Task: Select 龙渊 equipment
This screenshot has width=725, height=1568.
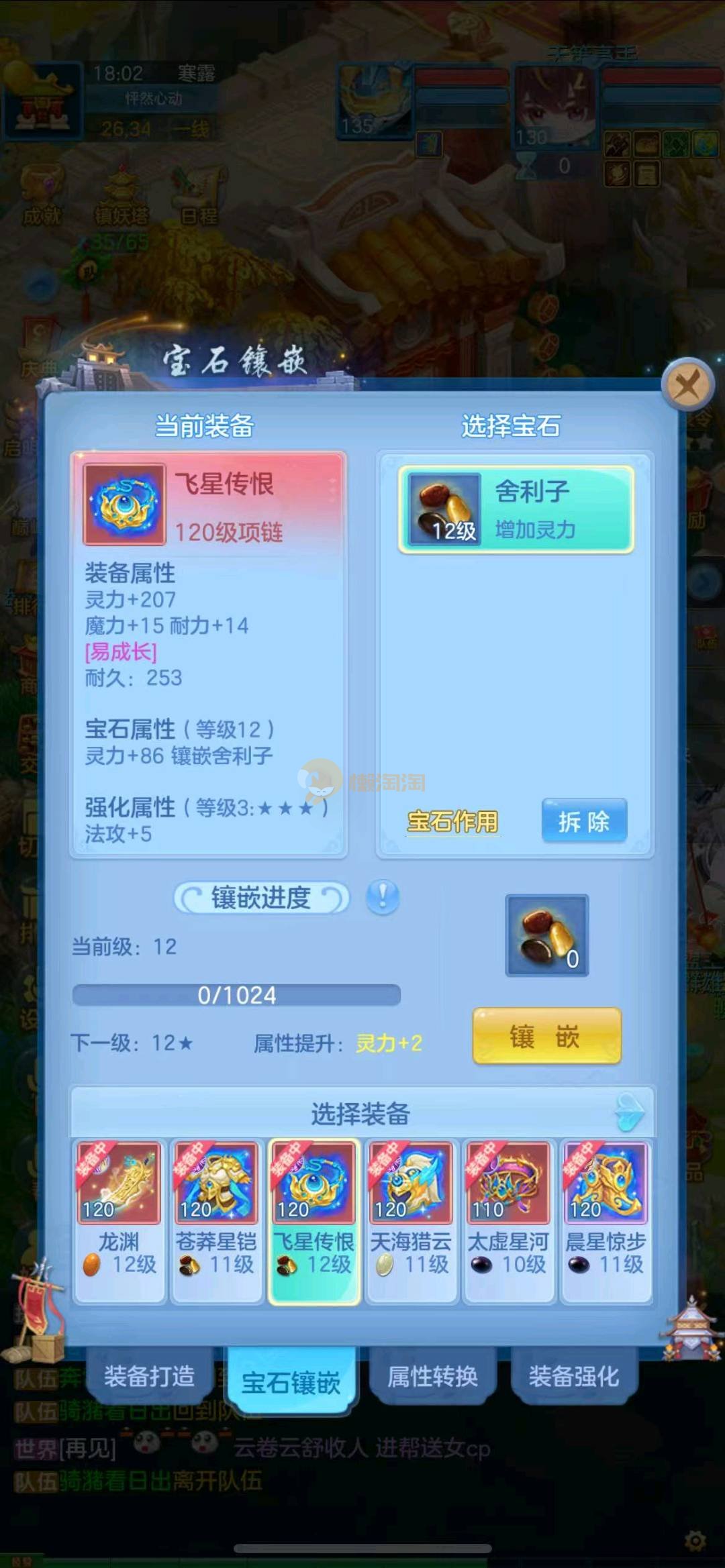Action: [119, 1221]
